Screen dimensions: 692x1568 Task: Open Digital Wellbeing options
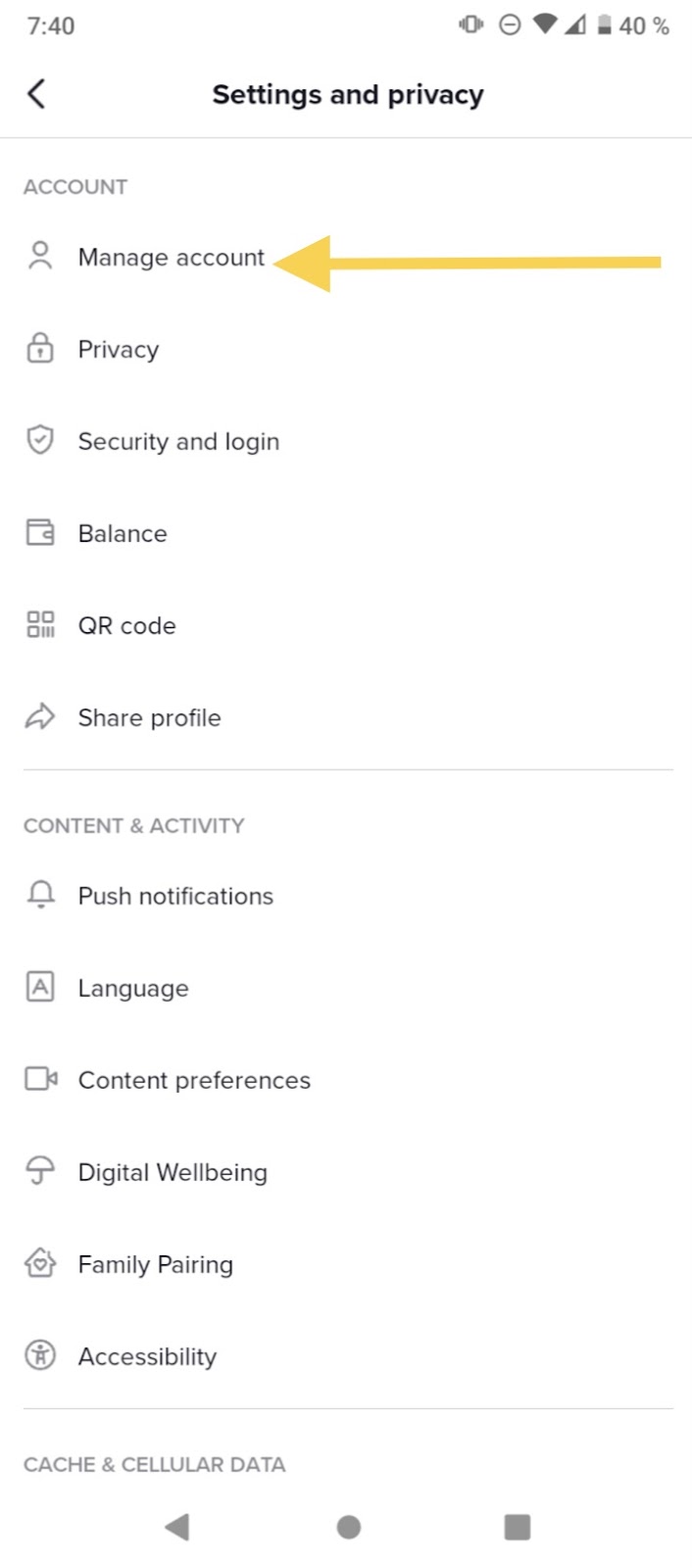(x=173, y=1173)
